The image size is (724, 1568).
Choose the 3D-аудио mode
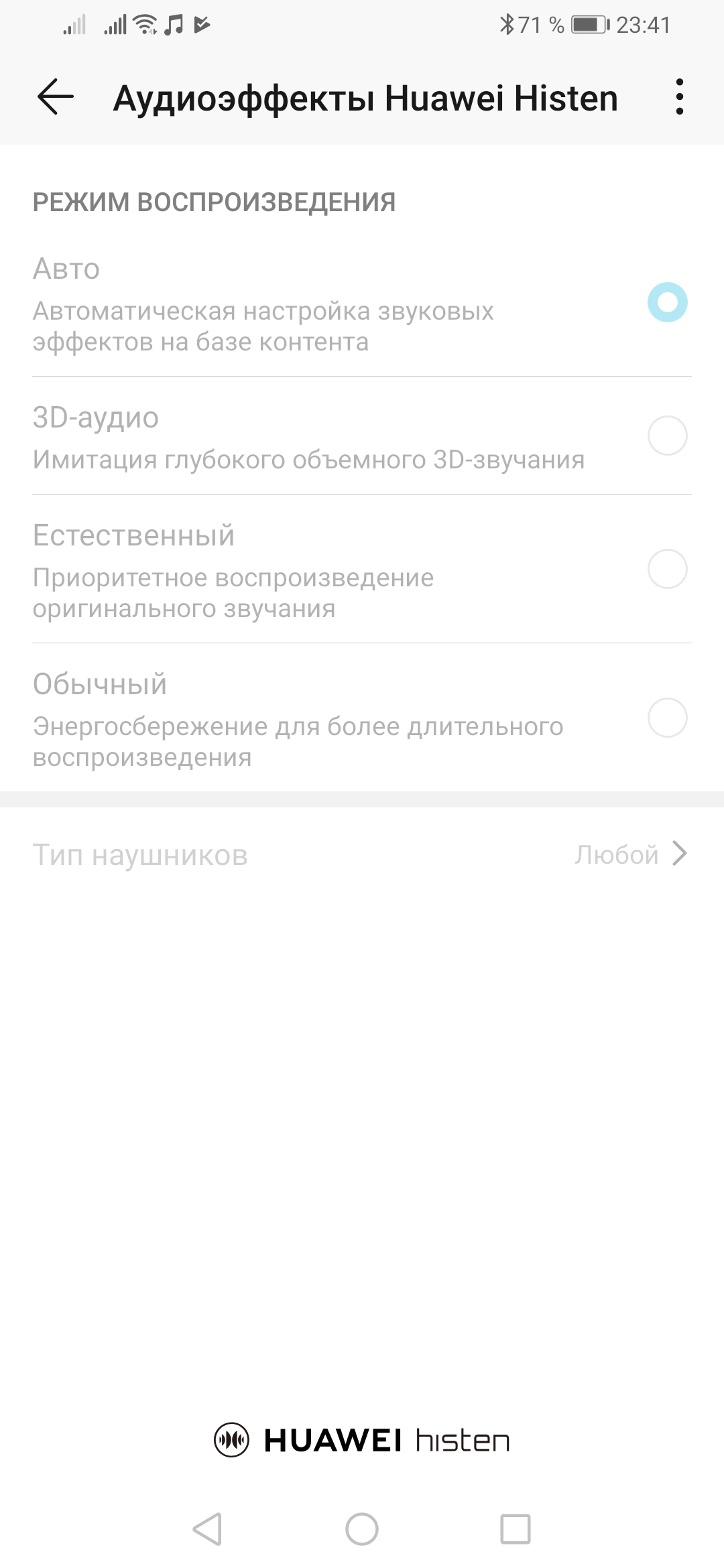(x=667, y=436)
